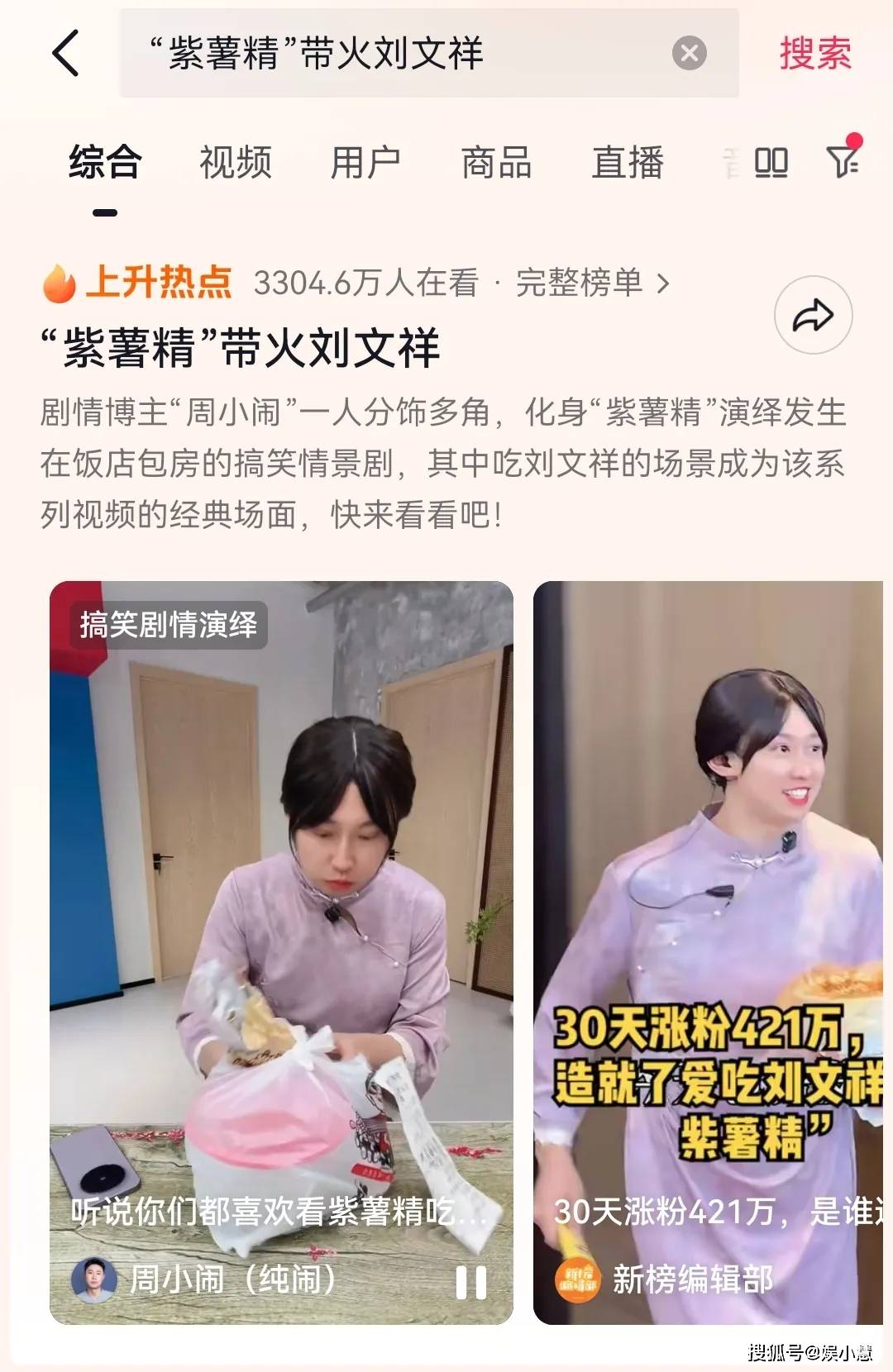This screenshot has width=893, height=1372.
Task: Open the 商品 tab
Action: pyautogui.click(x=496, y=163)
